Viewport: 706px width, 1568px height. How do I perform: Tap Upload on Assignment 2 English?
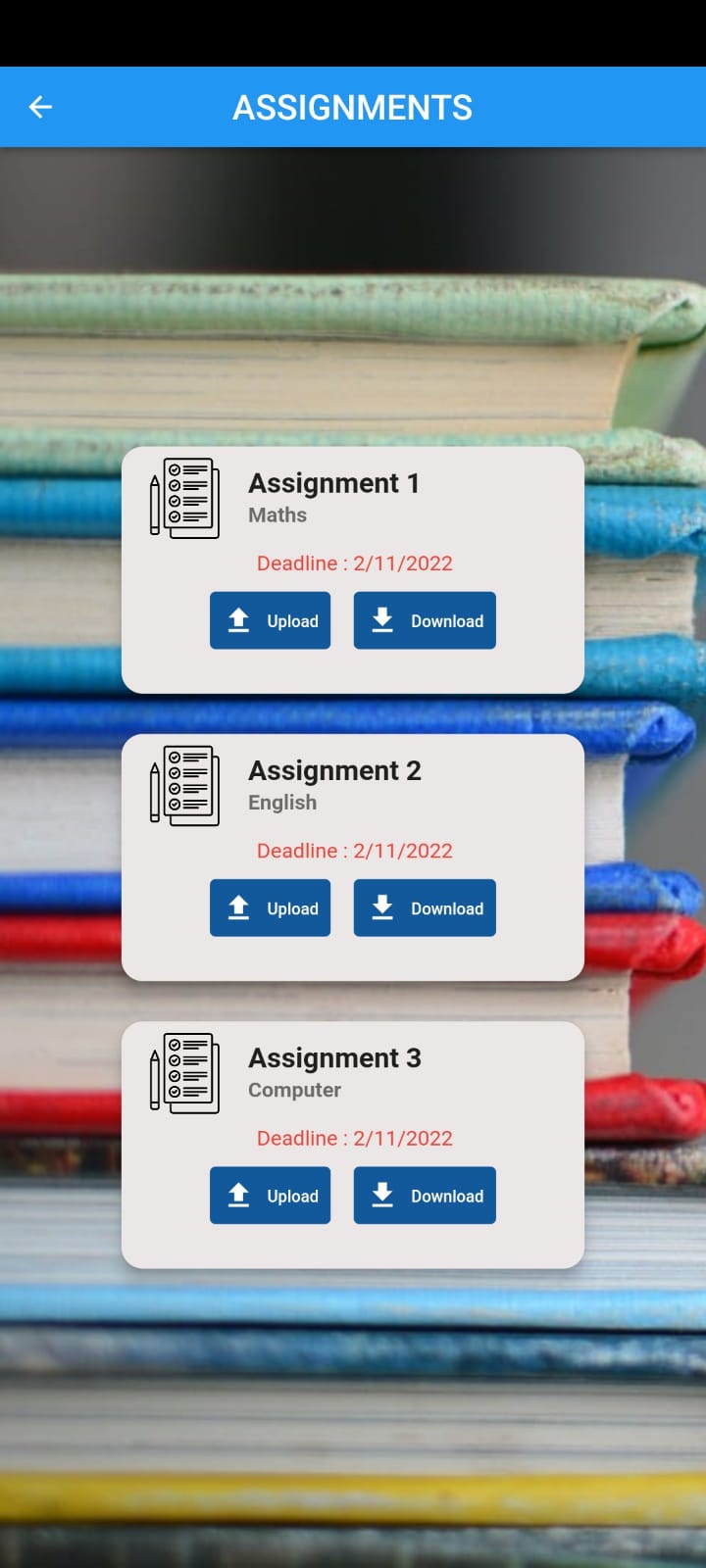(270, 907)
